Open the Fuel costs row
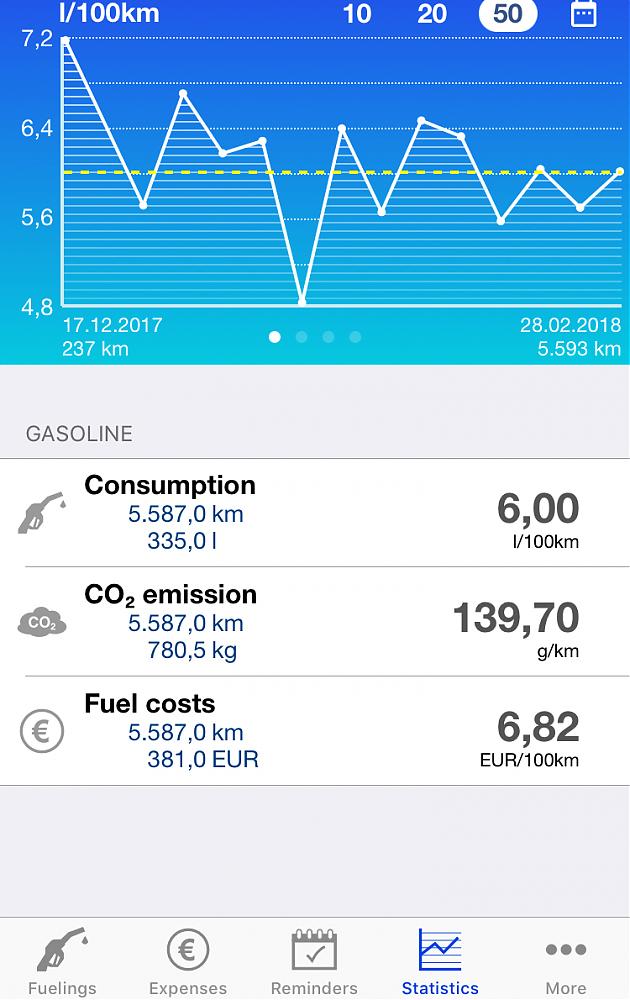Viewport: 630px width, 1000px height. (315, 731)
